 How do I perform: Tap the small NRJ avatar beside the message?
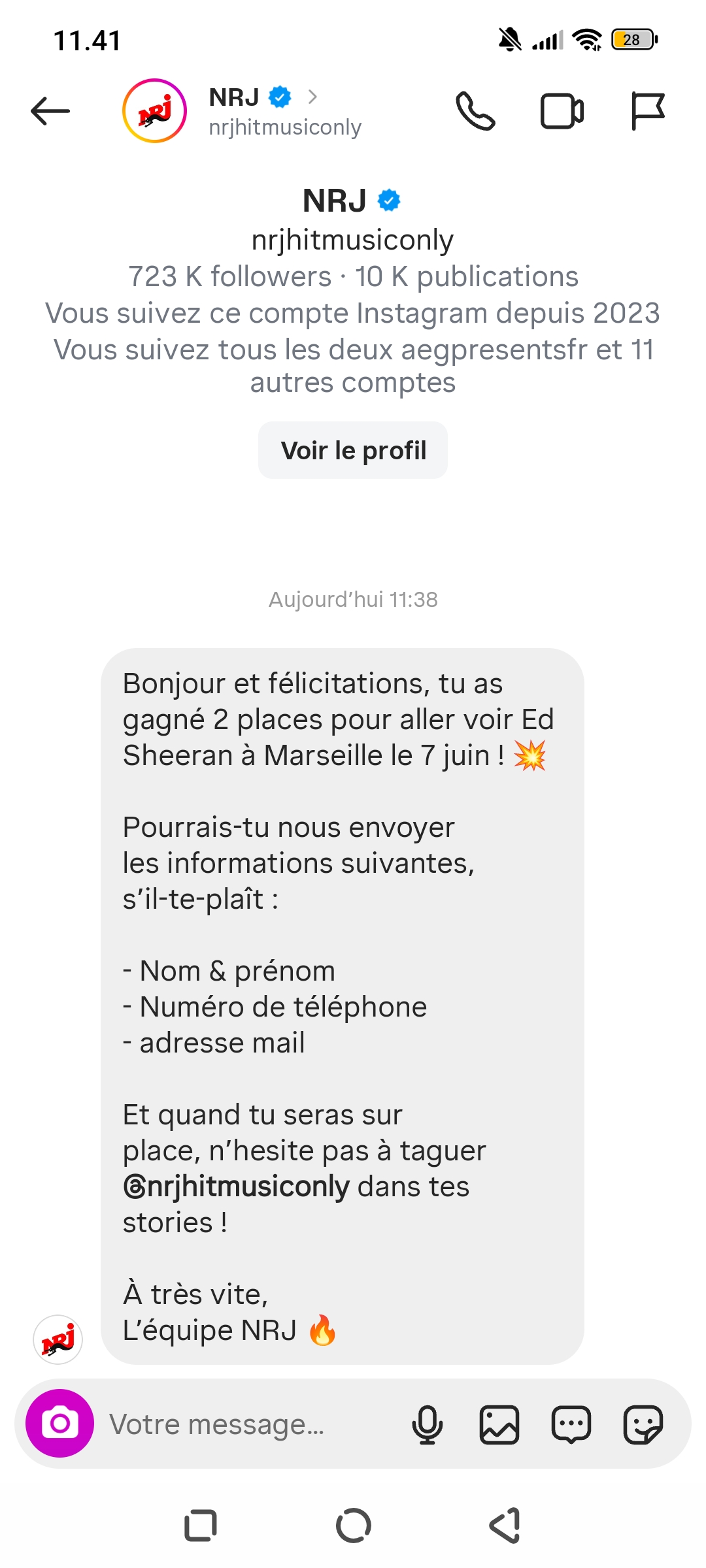coord(58,1339)
